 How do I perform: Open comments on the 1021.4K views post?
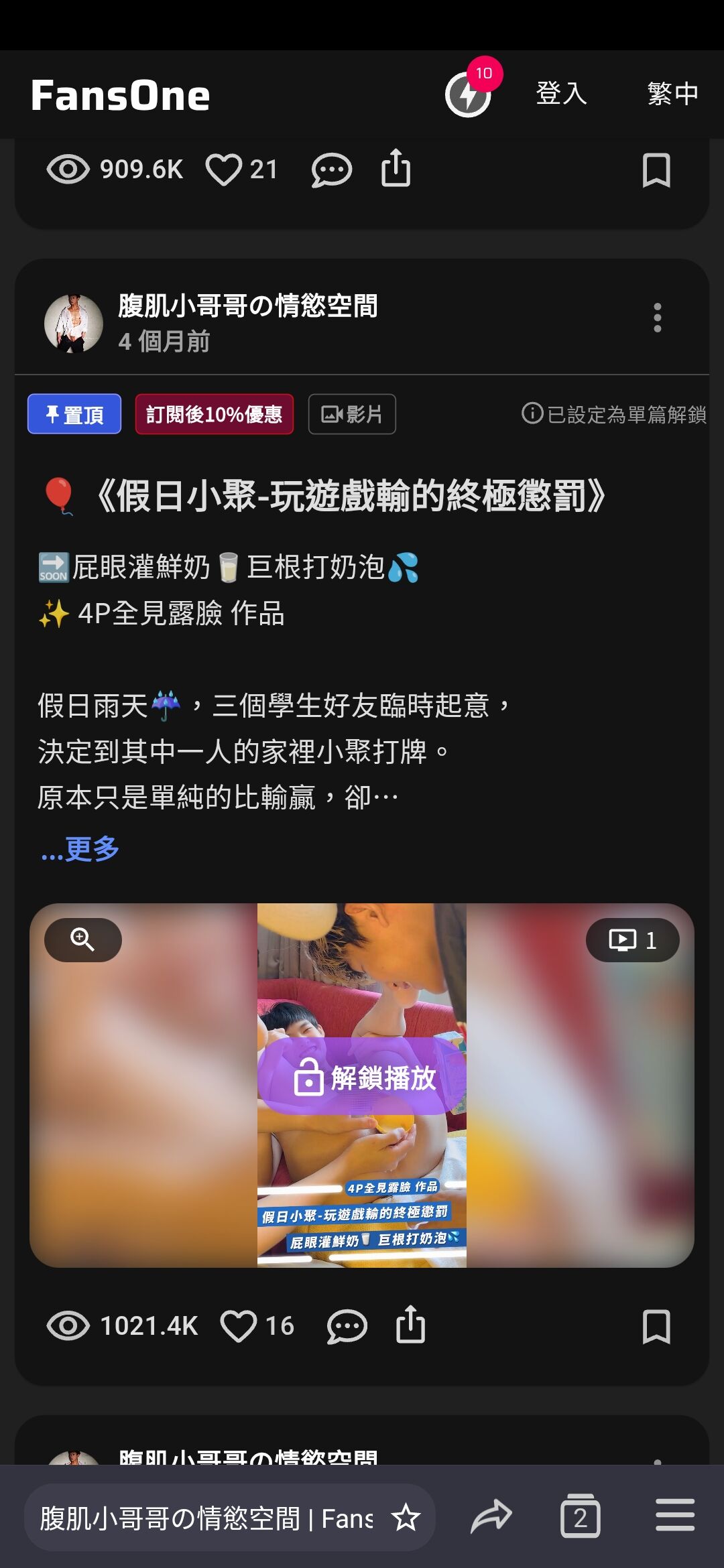pos(347,1326)
